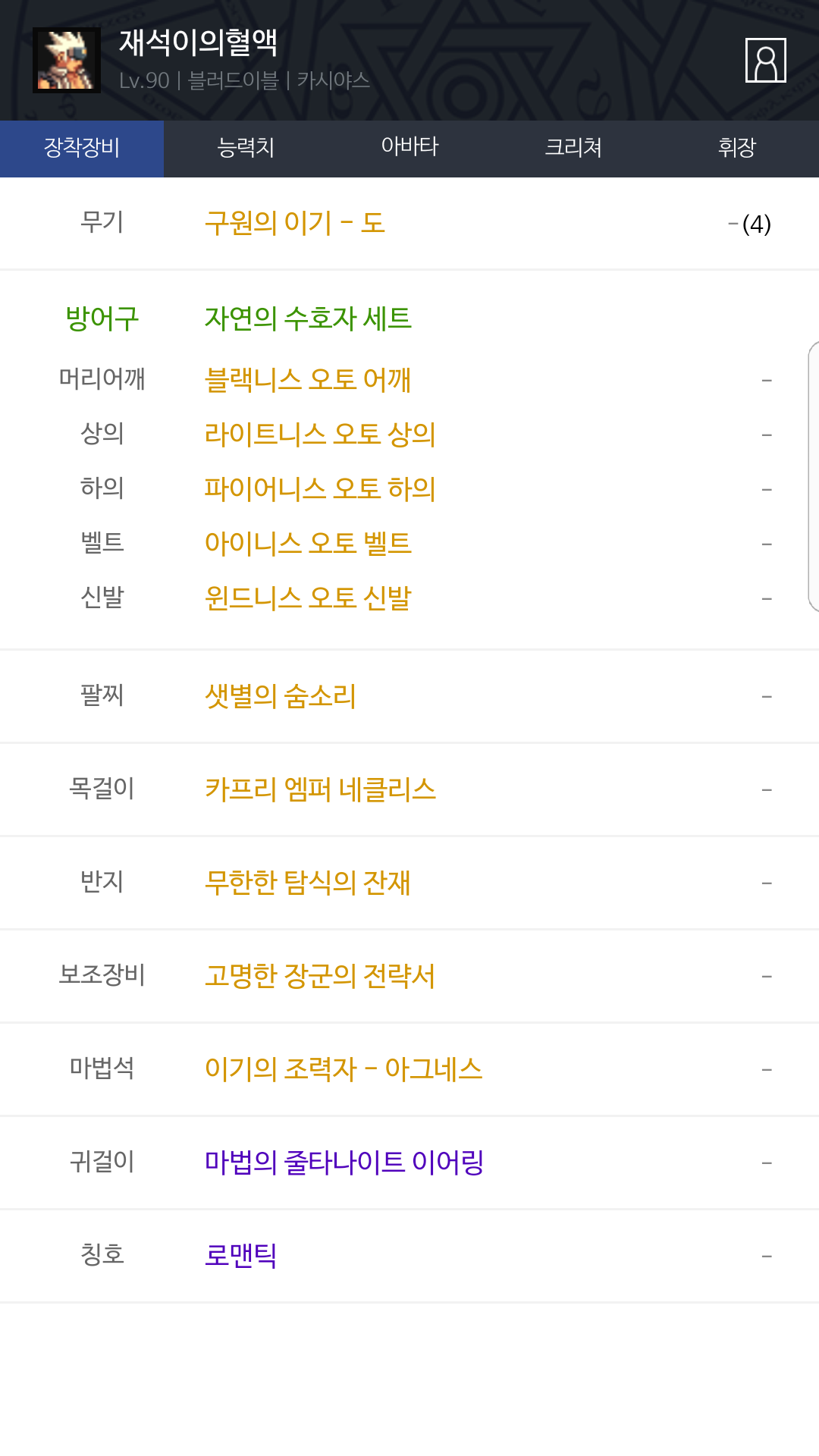View 자연의 수호자 세트 details
819x1456 pixels.
pos(308,318)
